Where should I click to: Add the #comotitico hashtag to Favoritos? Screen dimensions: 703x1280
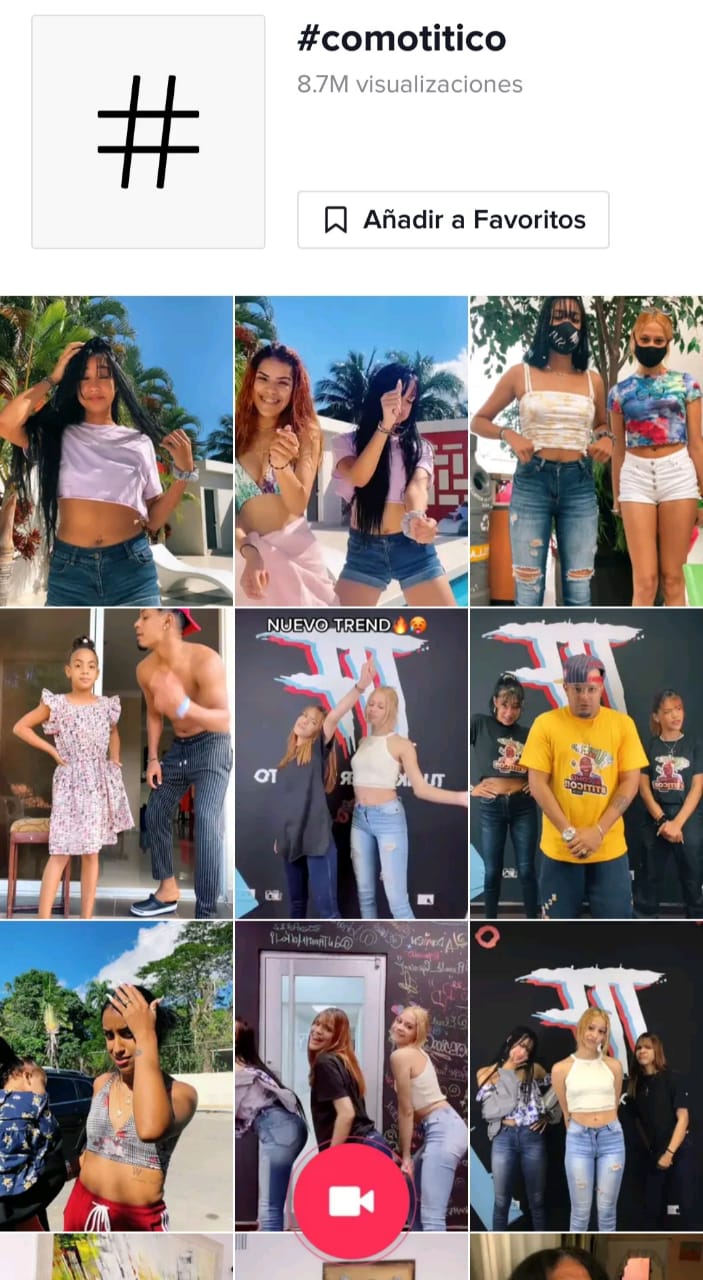coord(453,220)
